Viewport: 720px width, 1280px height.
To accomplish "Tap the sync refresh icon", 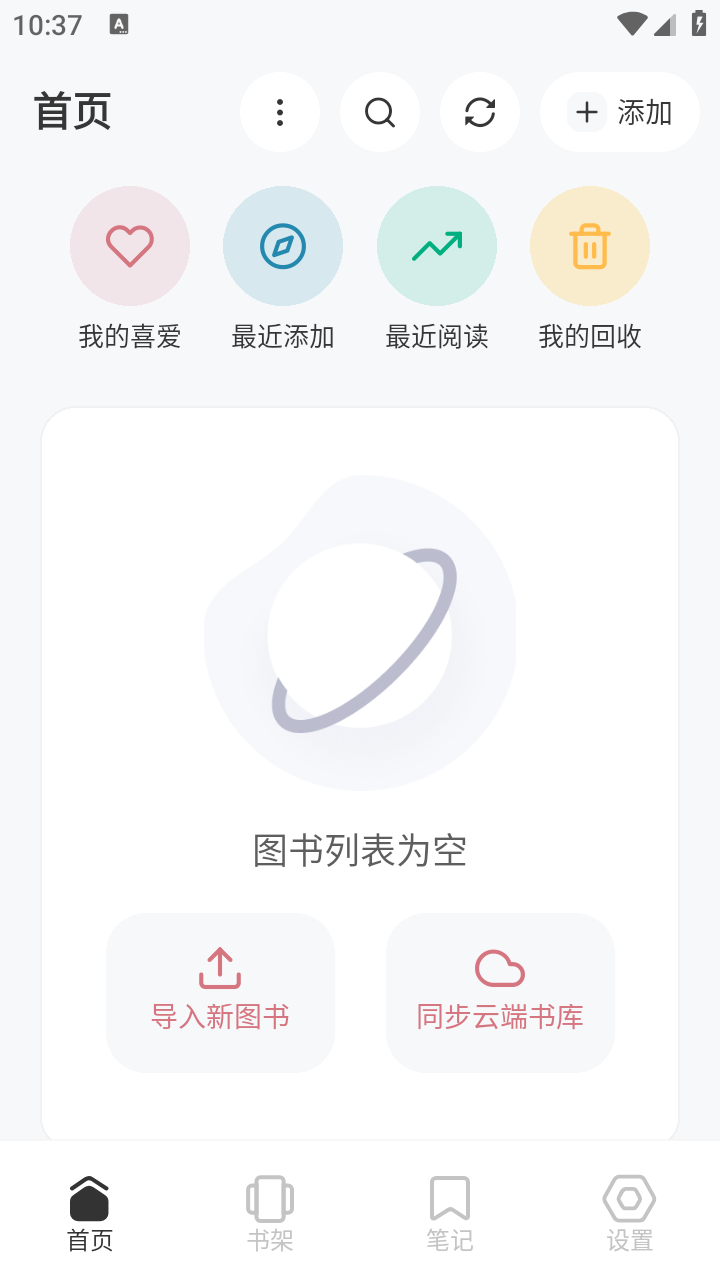I will pos(480,112).
